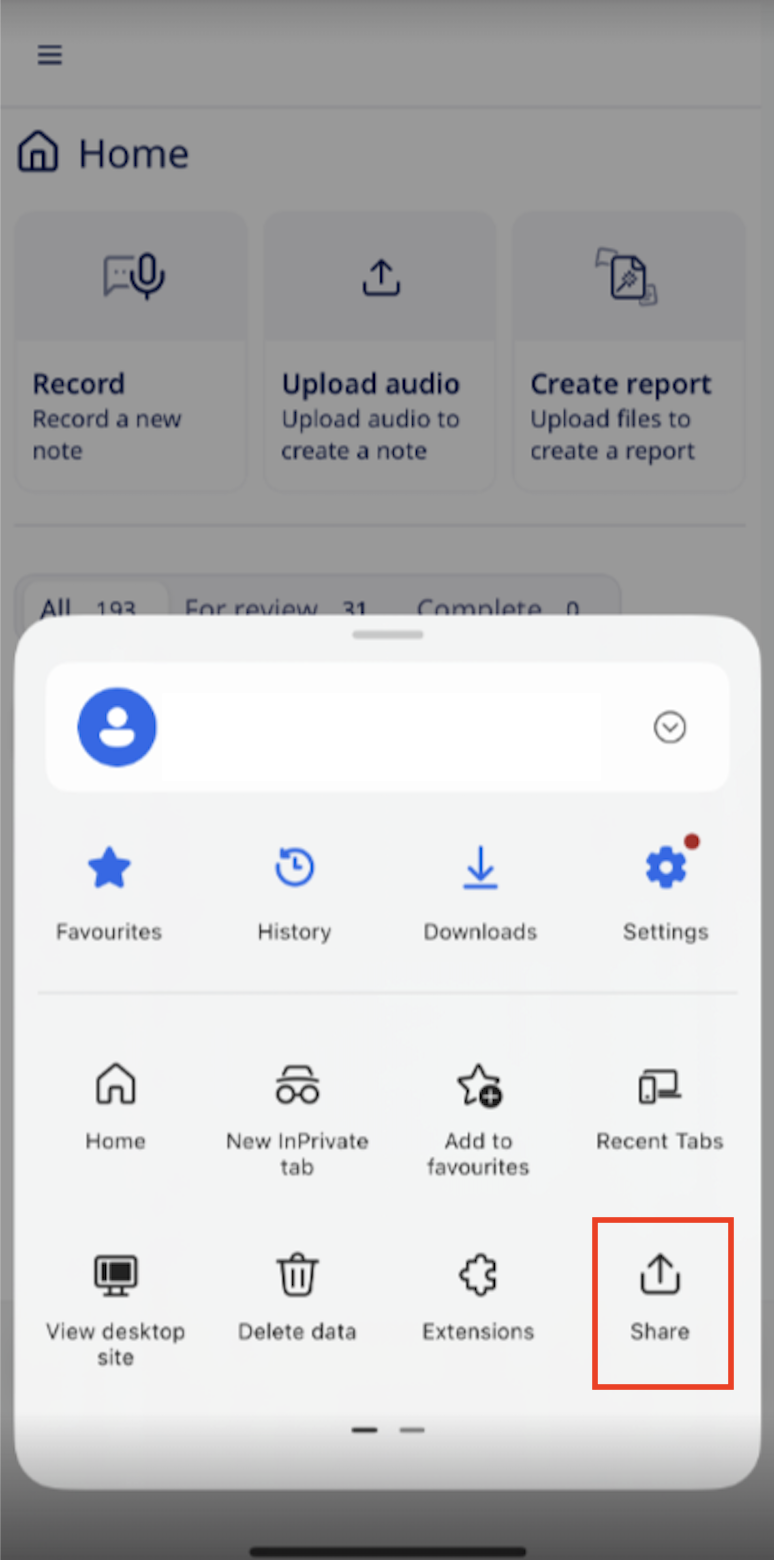Screen dimensions: 774x1560
Task: Switch to View desktop site
Action: [115, 1300]
